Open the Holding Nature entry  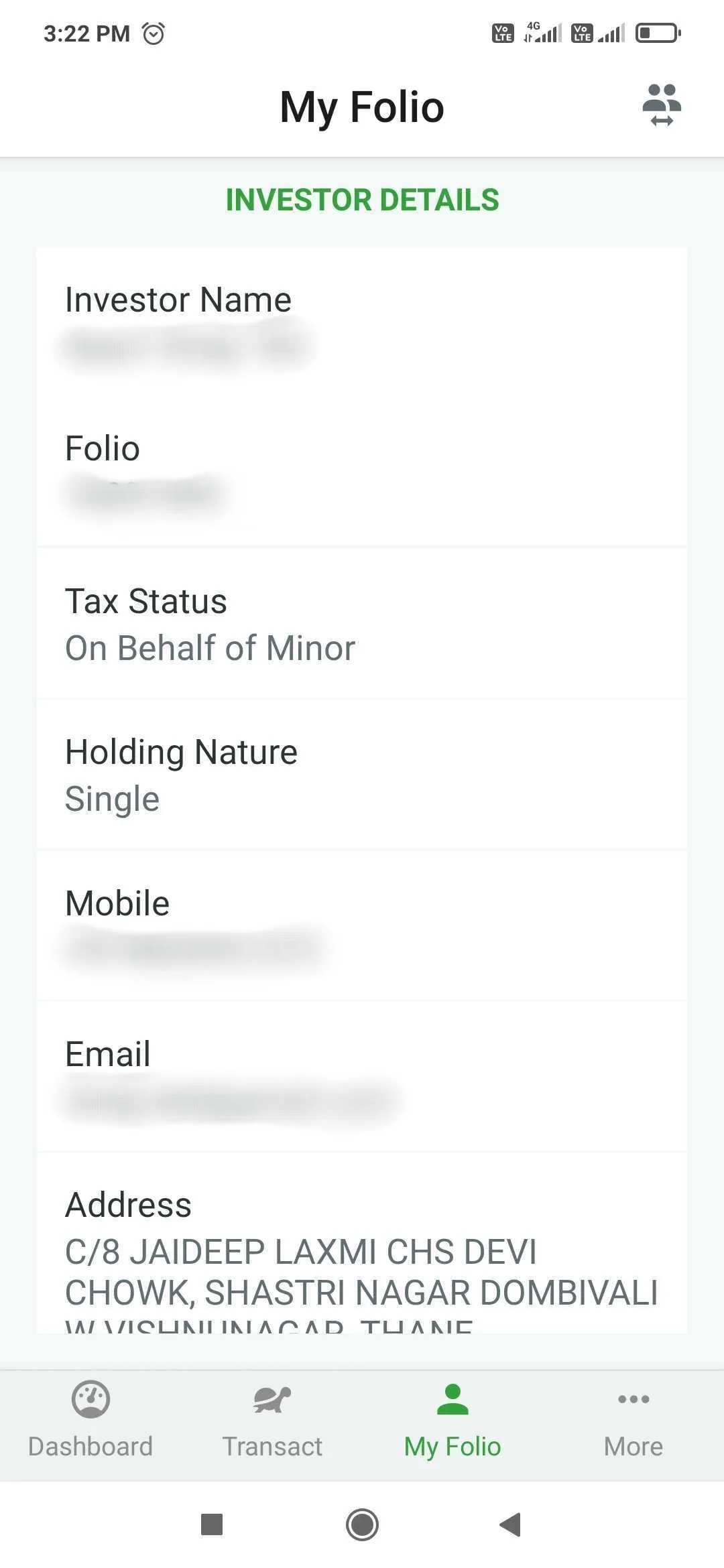tap(362, 774)
